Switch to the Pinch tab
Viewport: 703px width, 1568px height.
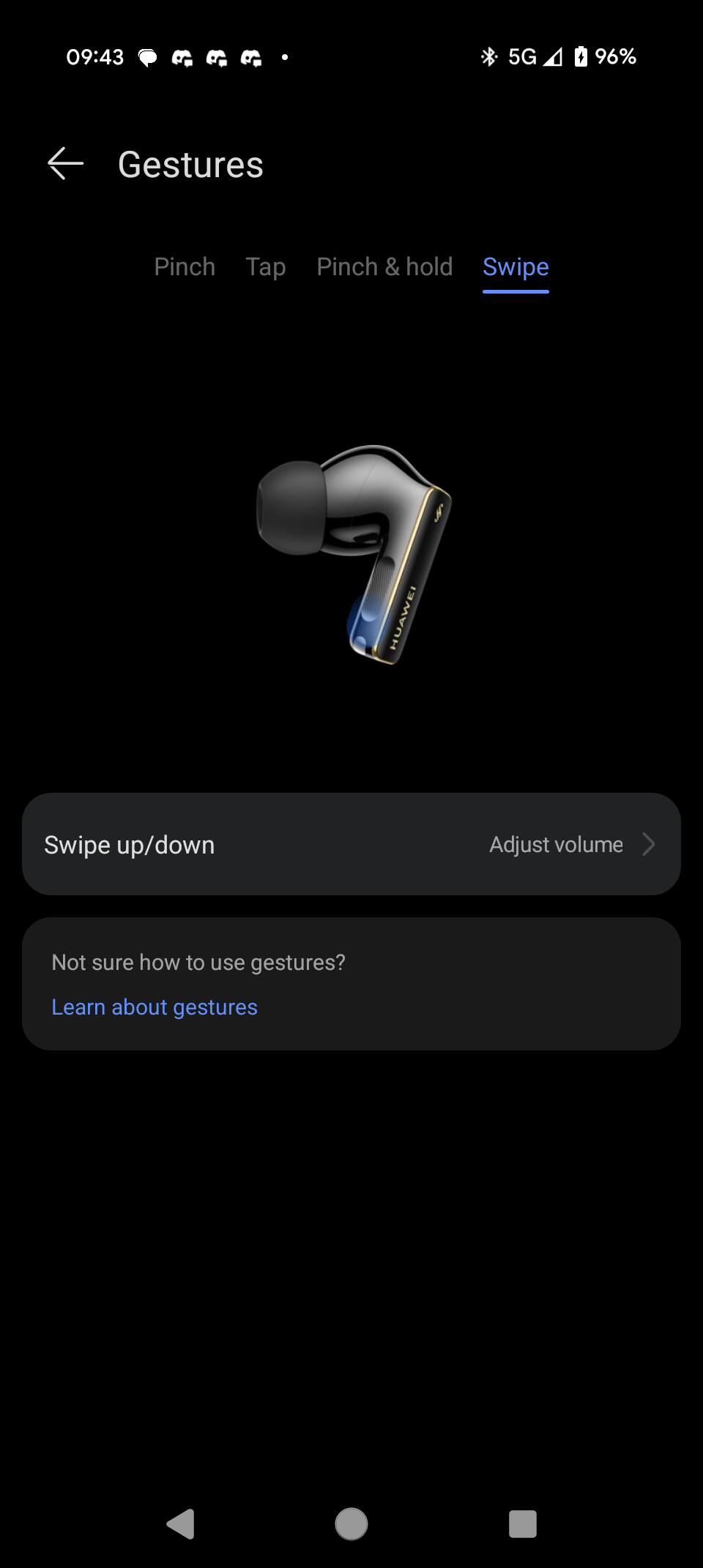coord(185,267)
